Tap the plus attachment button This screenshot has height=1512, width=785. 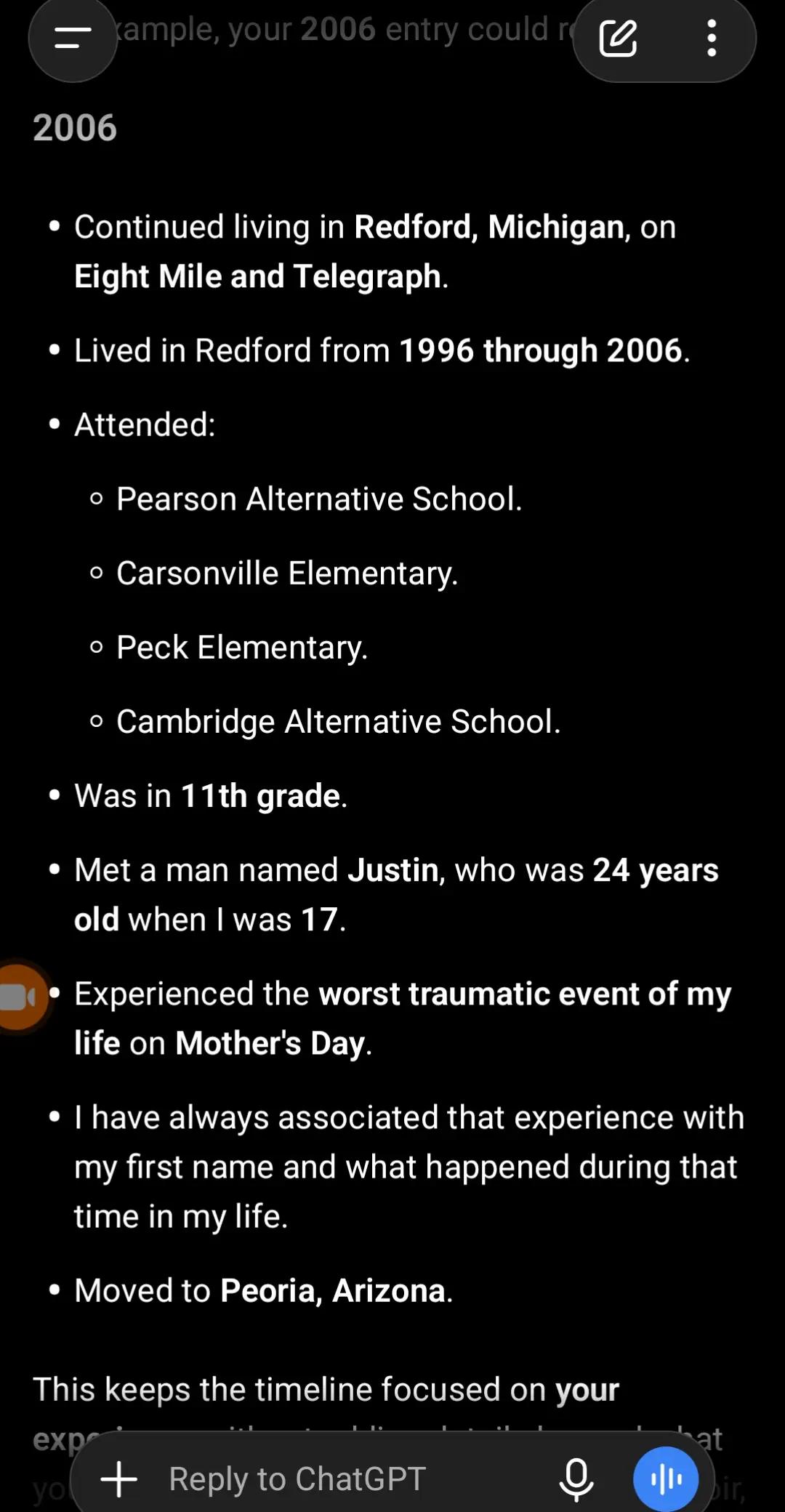118,1479
